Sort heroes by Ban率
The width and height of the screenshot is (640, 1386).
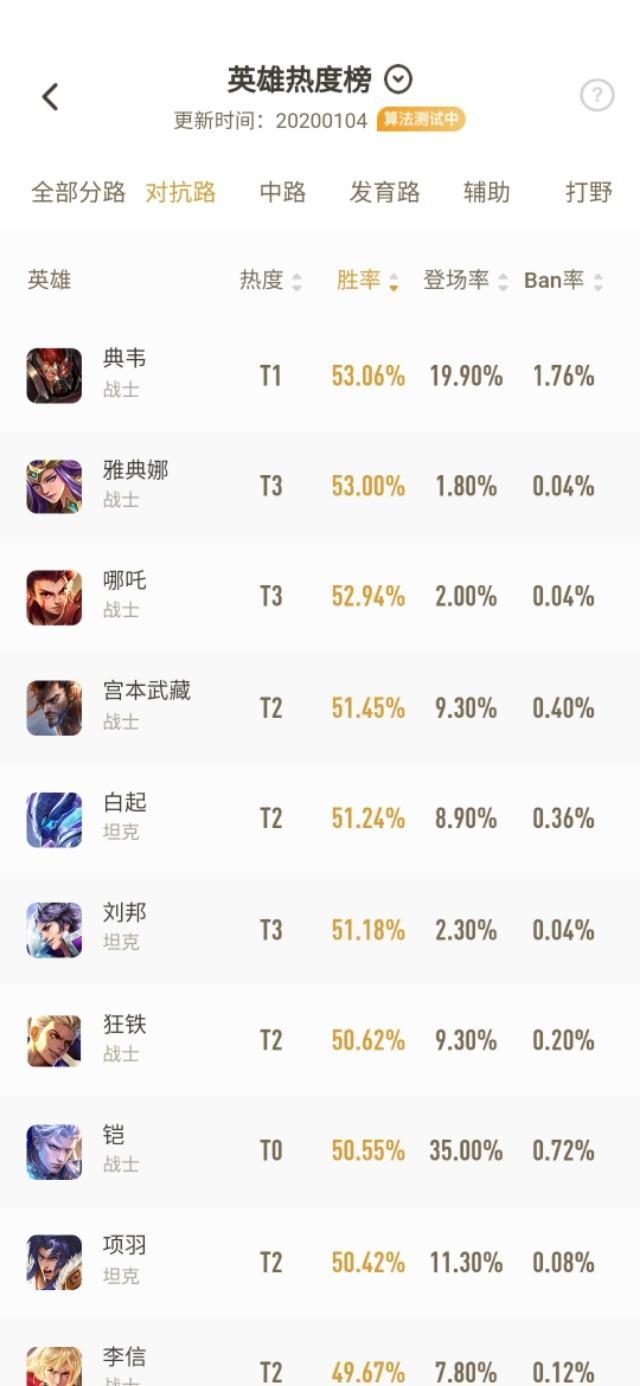563,281
